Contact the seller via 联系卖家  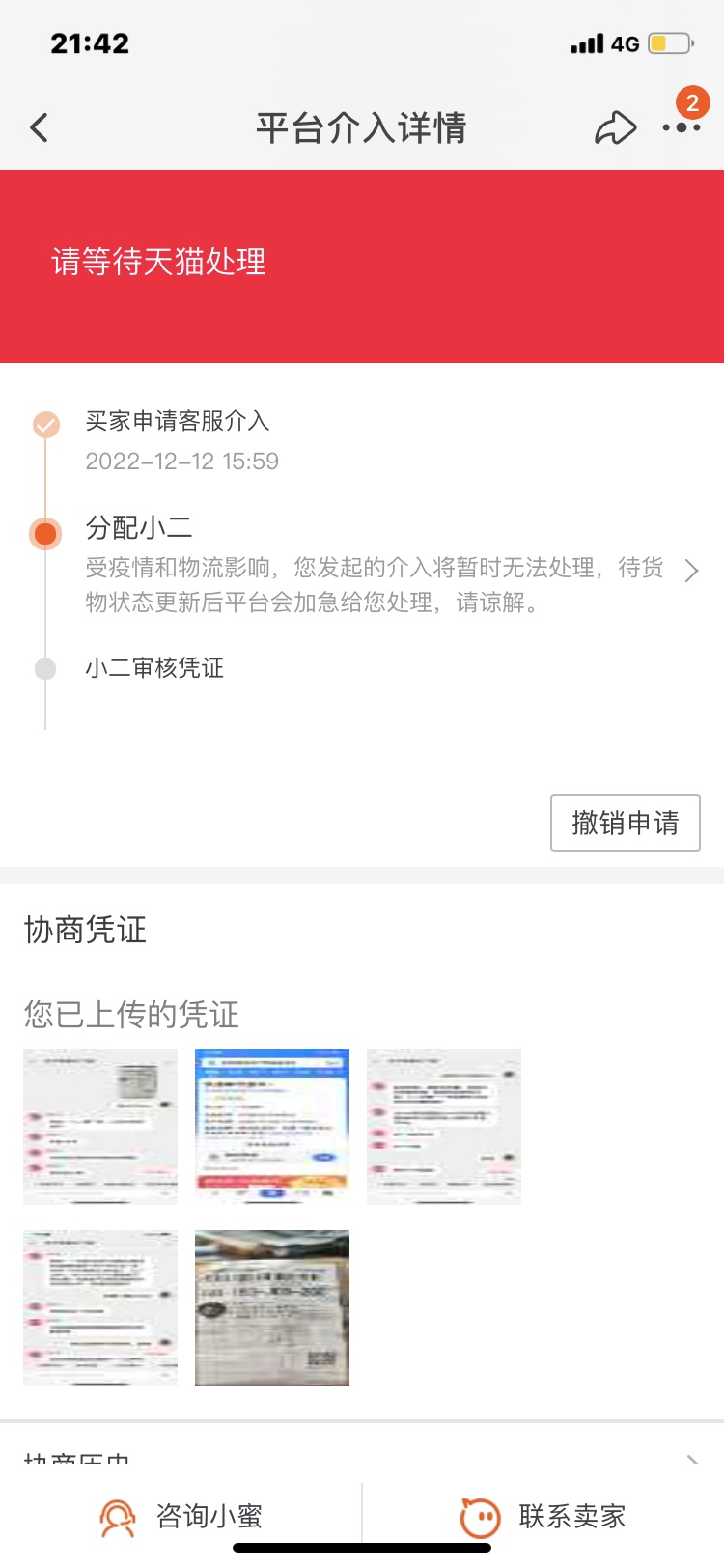543,1517
